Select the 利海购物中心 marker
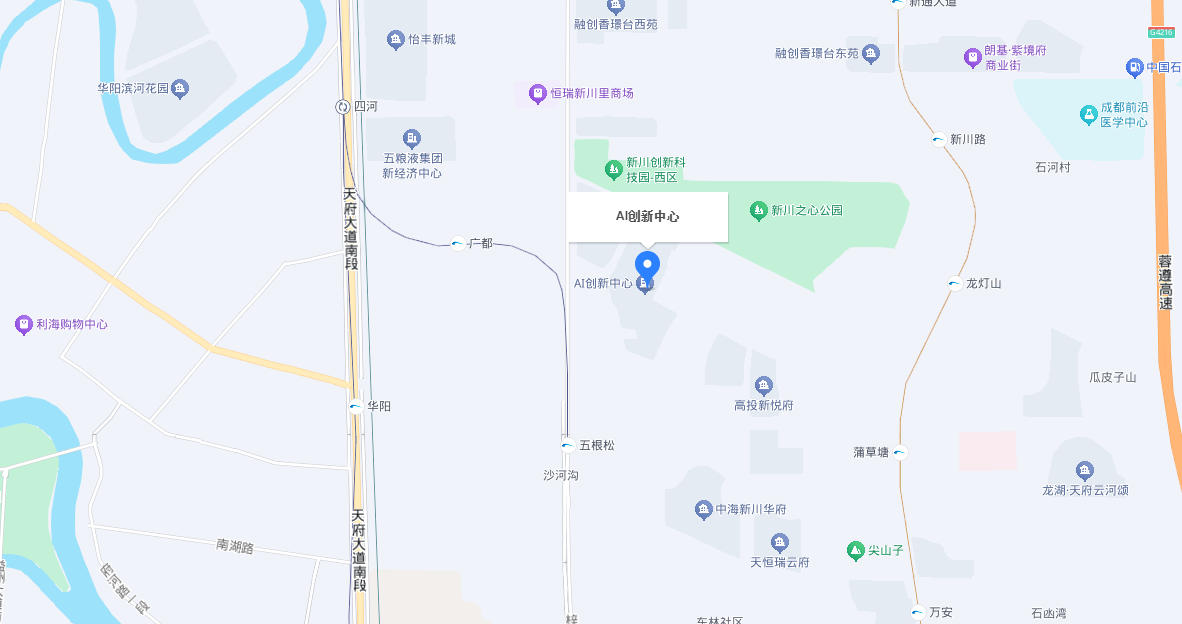The height and width of the screenshot is (624, 1182). (x=24, y=324)
